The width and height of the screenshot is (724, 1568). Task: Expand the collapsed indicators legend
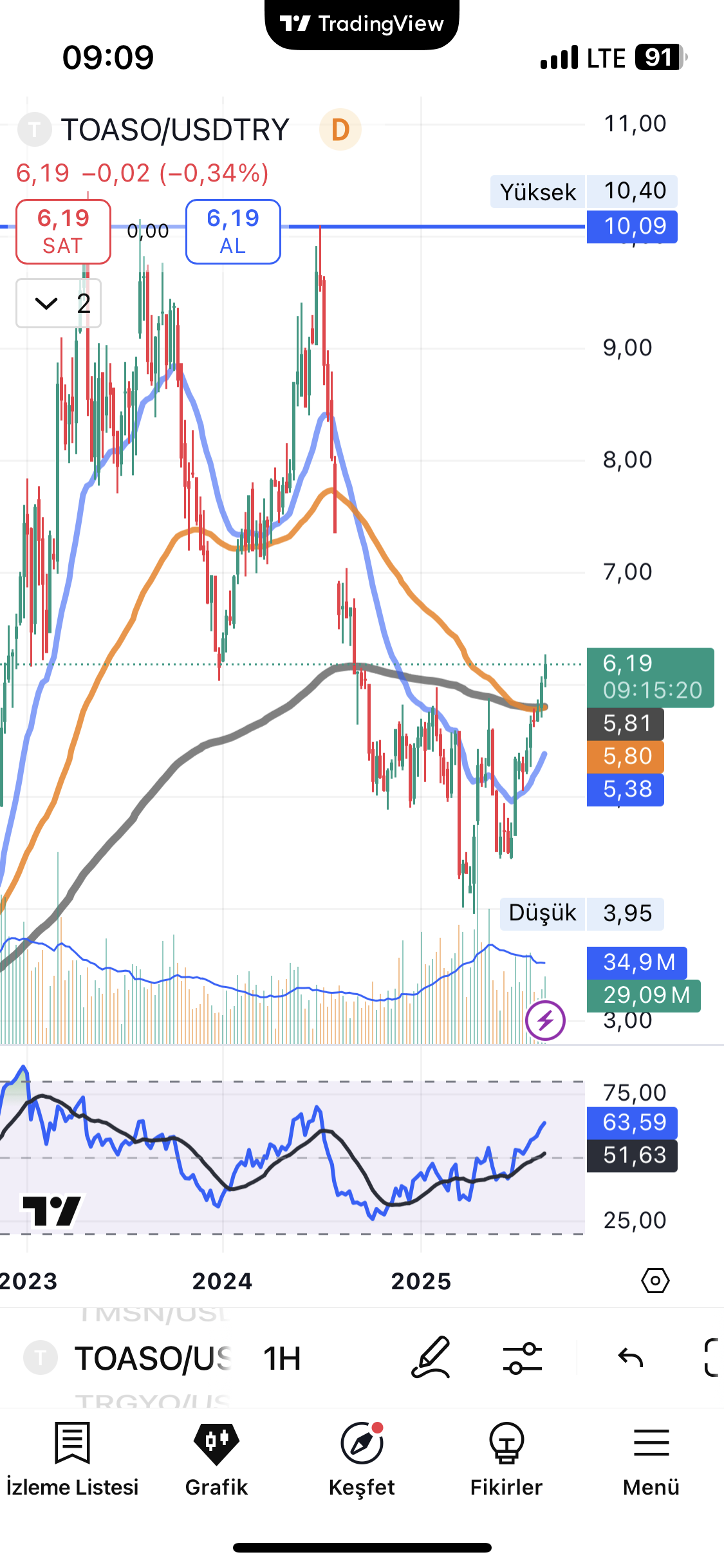[x=59, y=303]
